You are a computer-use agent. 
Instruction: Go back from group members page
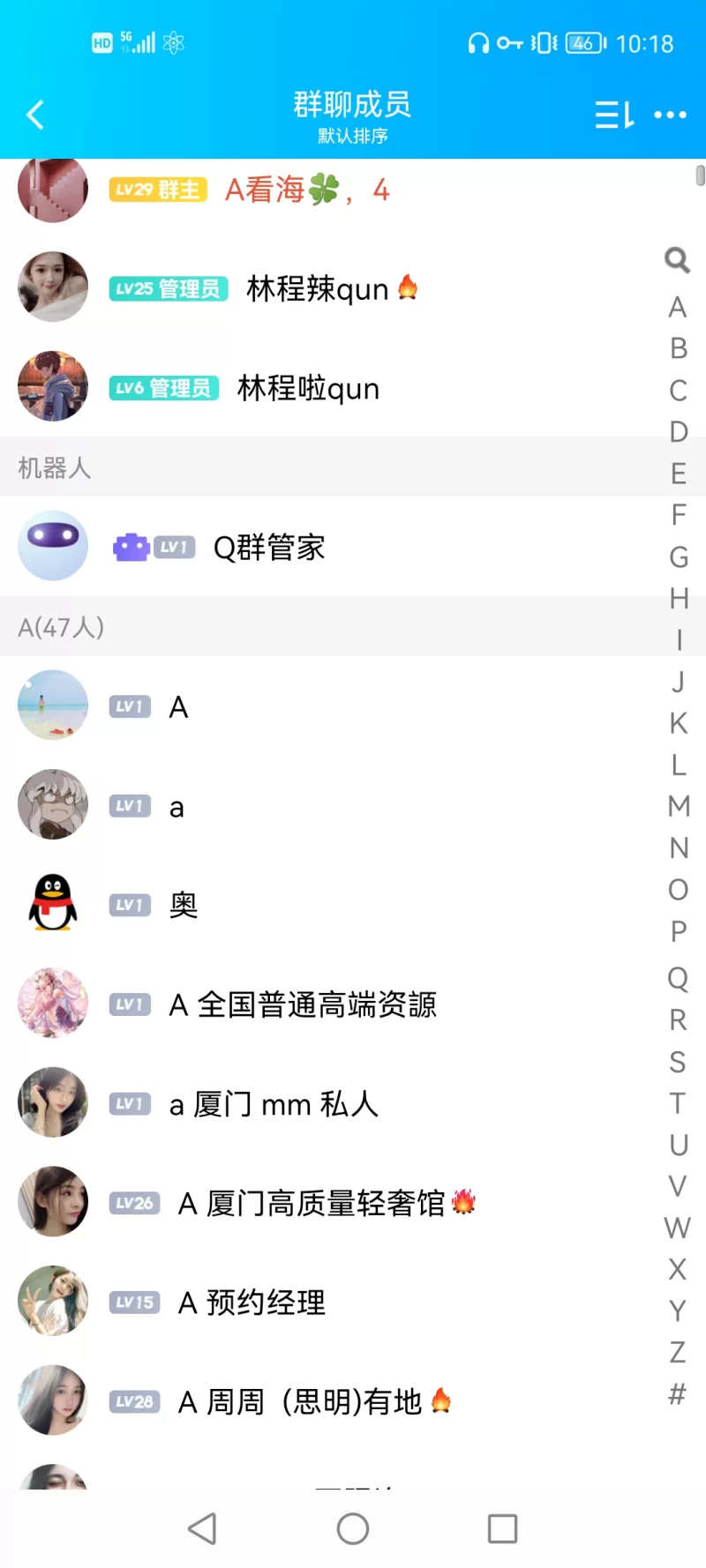click(35, 115)
